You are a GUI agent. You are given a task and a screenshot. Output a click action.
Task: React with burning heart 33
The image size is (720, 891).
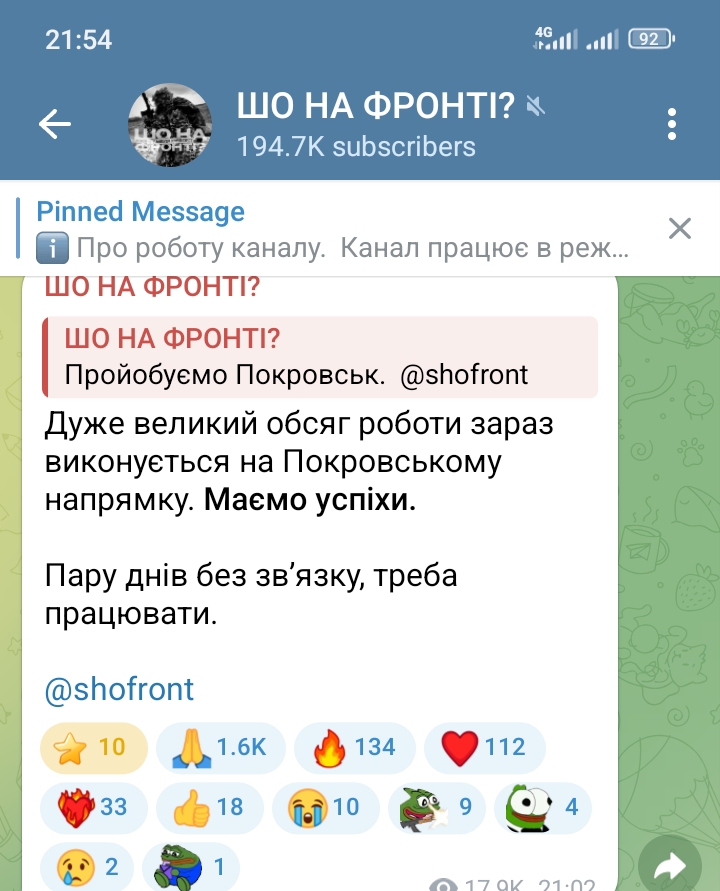(94, 806)
